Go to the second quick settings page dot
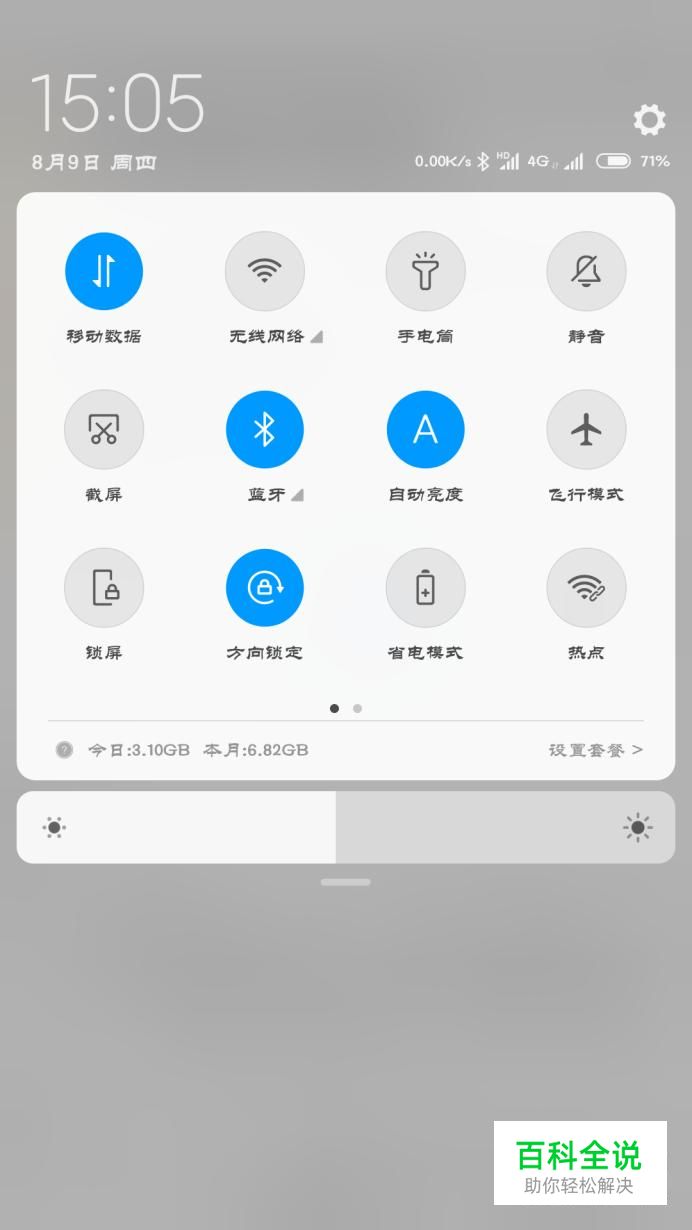 357,708
